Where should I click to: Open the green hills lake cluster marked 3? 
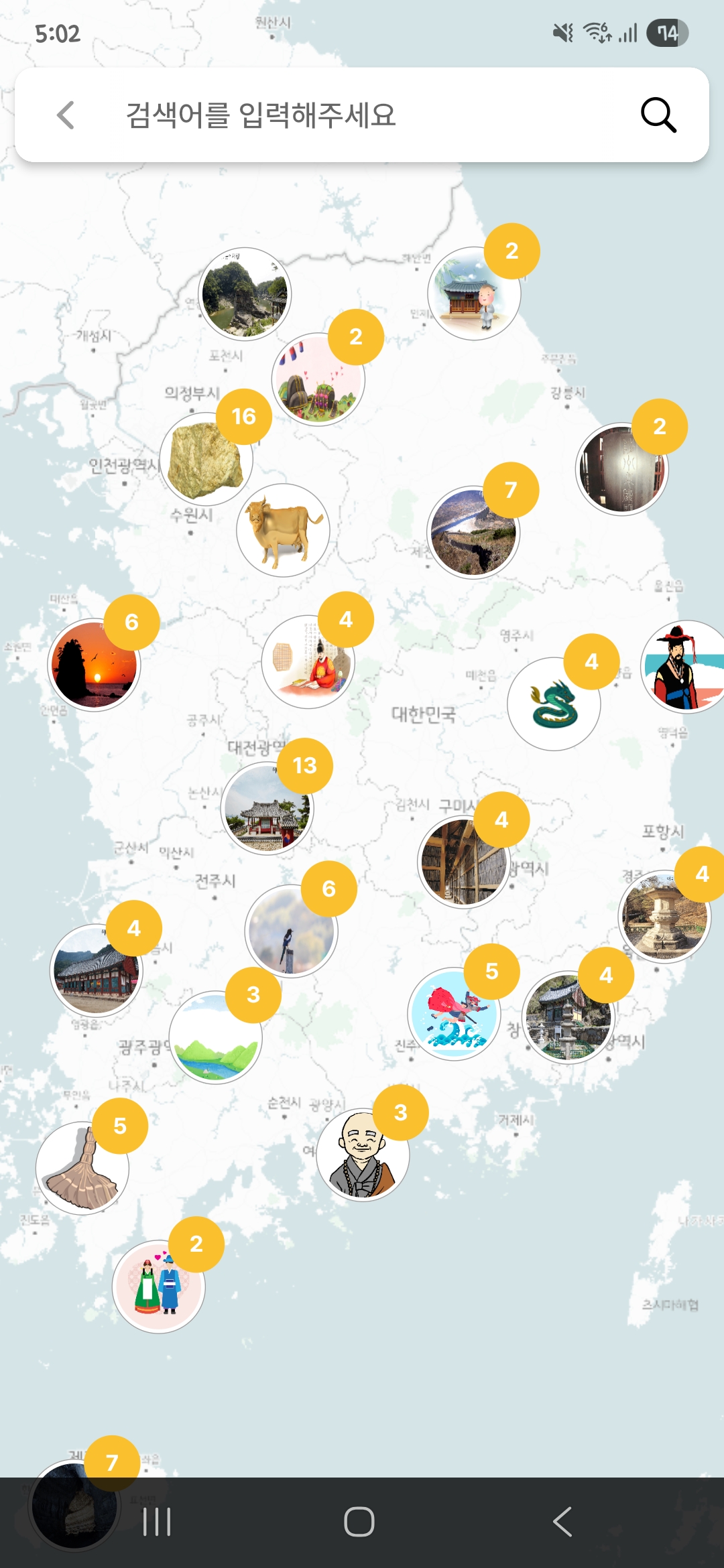coord(215,1037)
